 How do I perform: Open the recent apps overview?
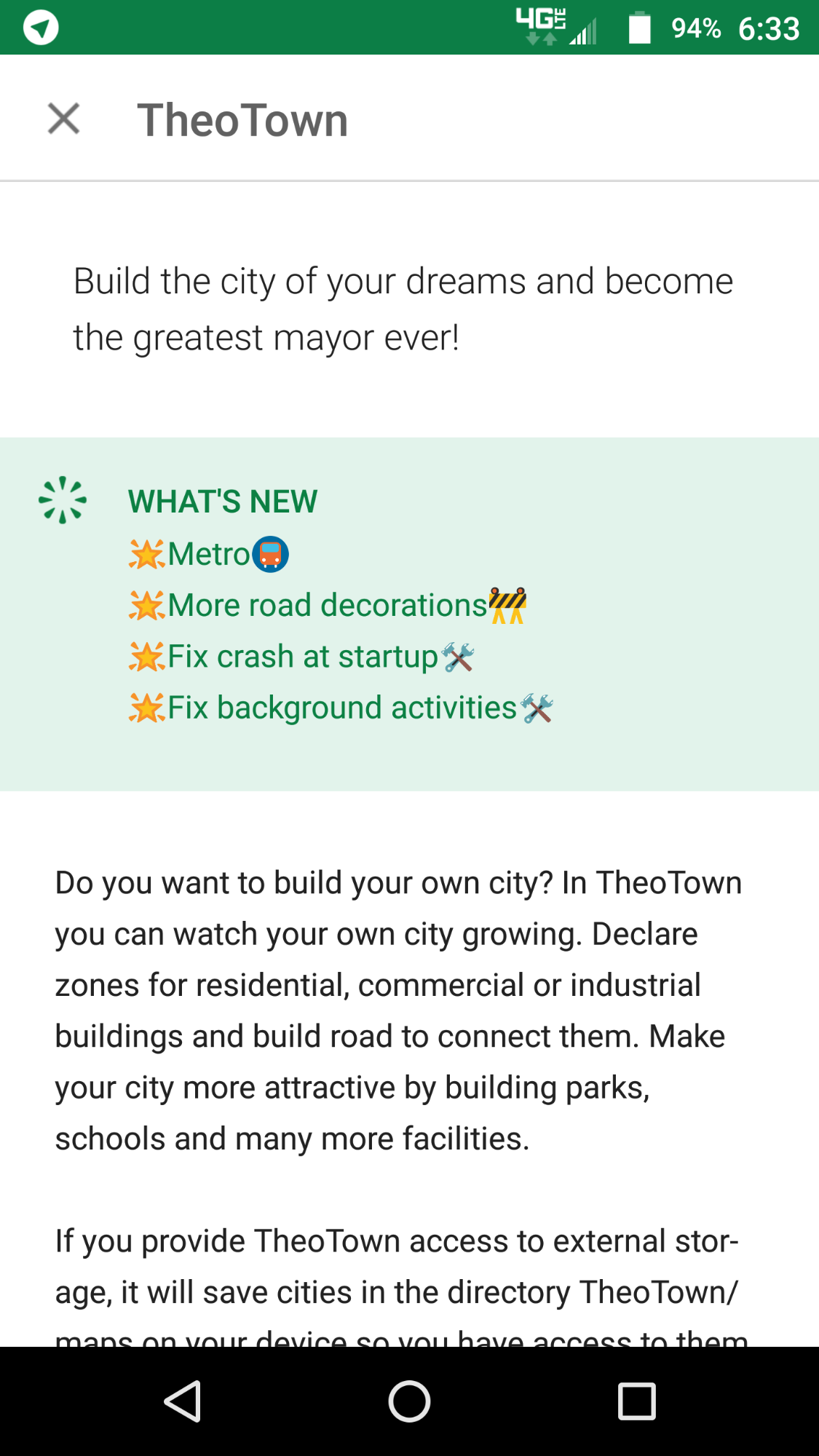pyautogui.click(x=636, y=1401)
